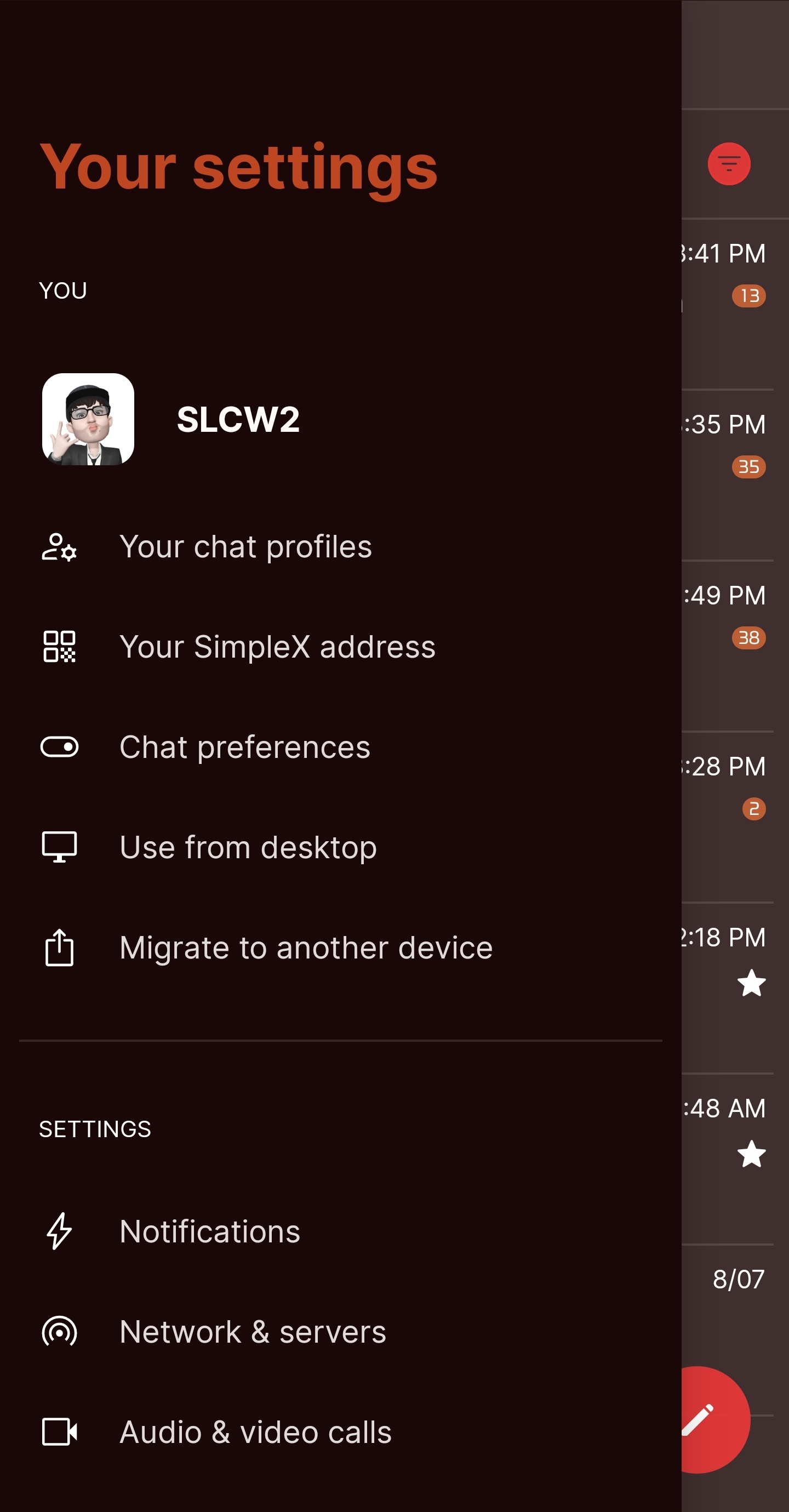This screenshot has width=789, height=1512.
Task: Open the SLCW2 profile
Action: [x=237, y=420]
